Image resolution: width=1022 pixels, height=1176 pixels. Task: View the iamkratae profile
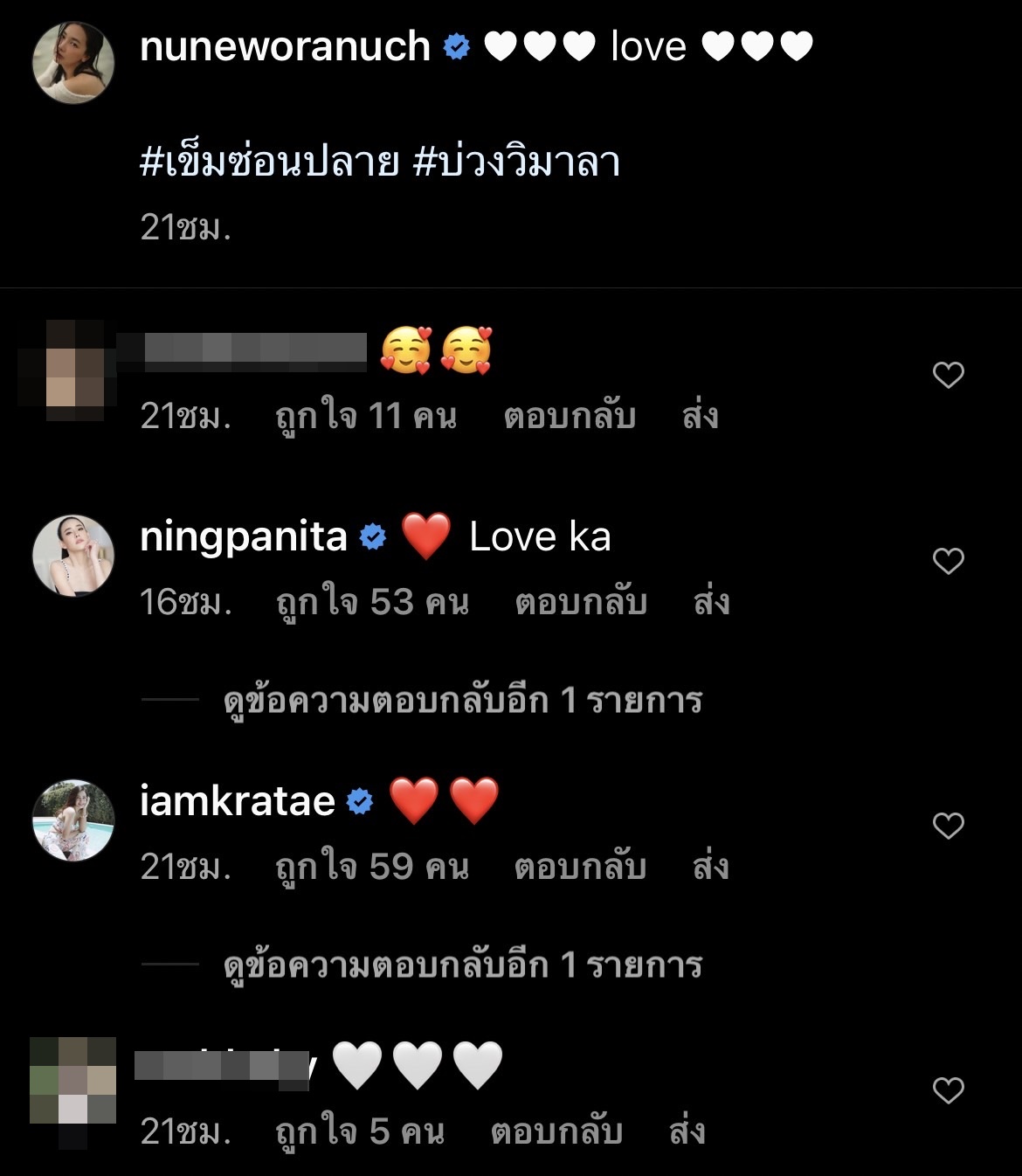click(x=237, y=801)
